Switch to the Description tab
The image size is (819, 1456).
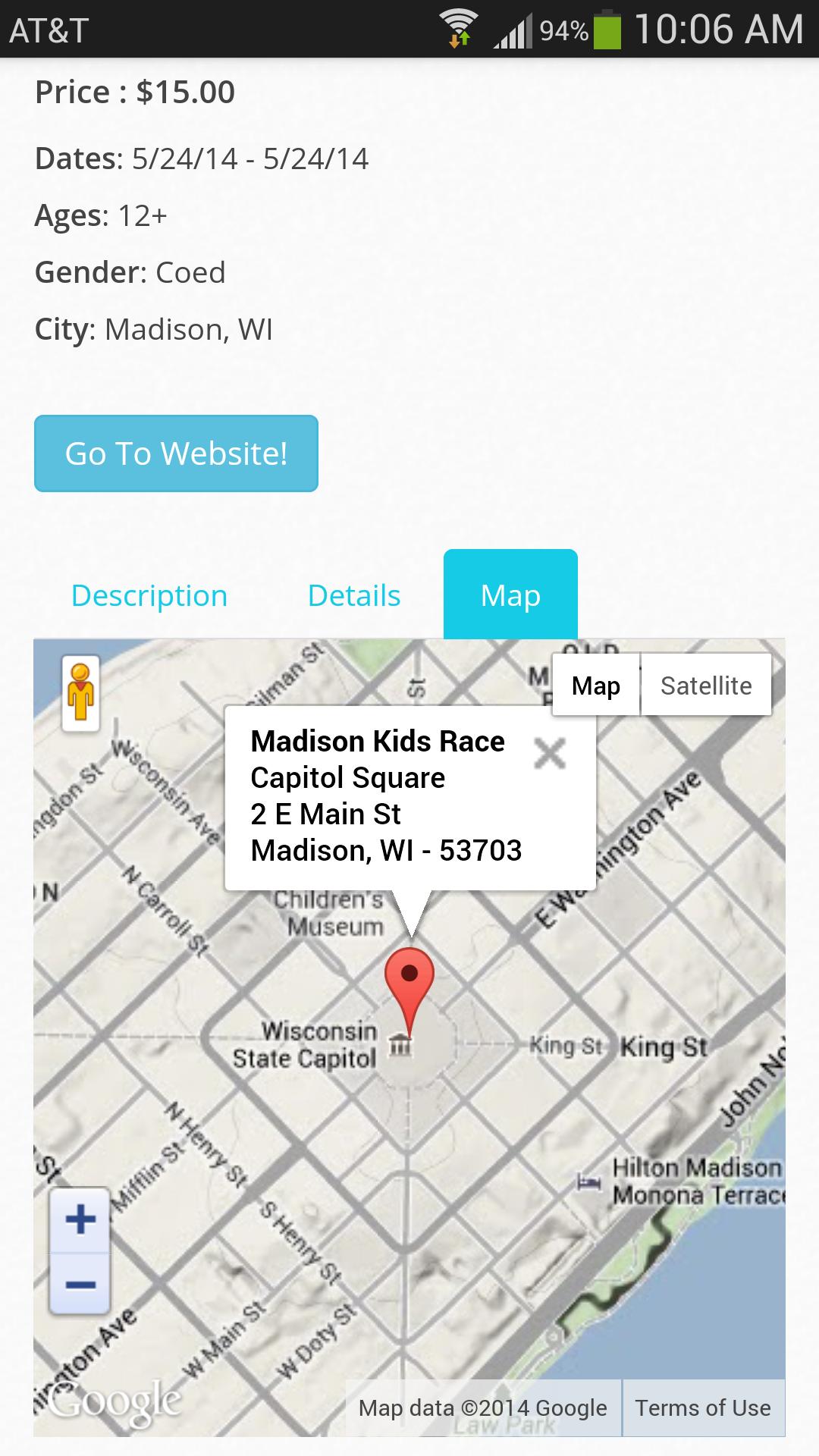coord(149,596)
